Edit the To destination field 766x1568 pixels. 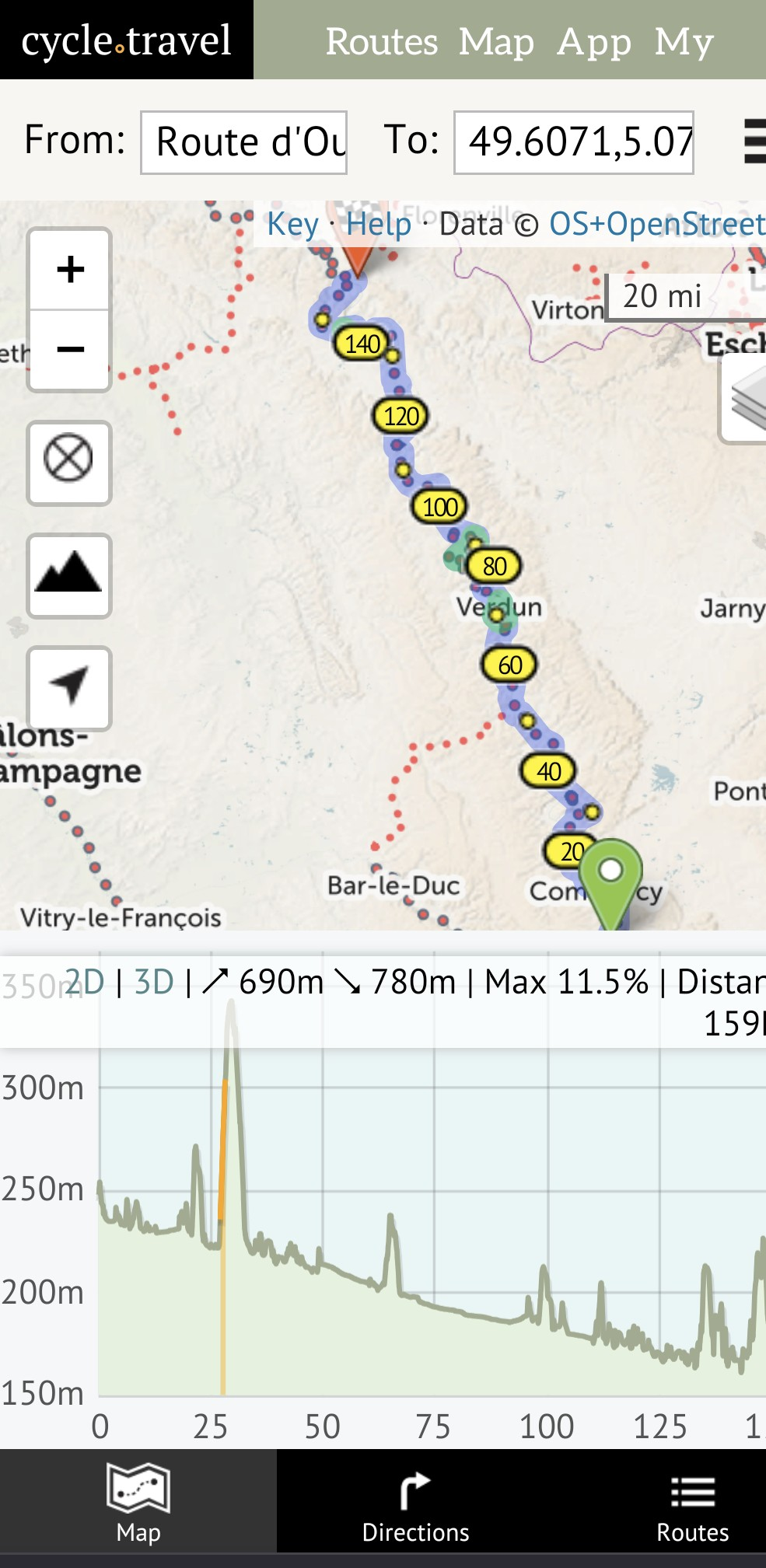click(x=574, y=142)
